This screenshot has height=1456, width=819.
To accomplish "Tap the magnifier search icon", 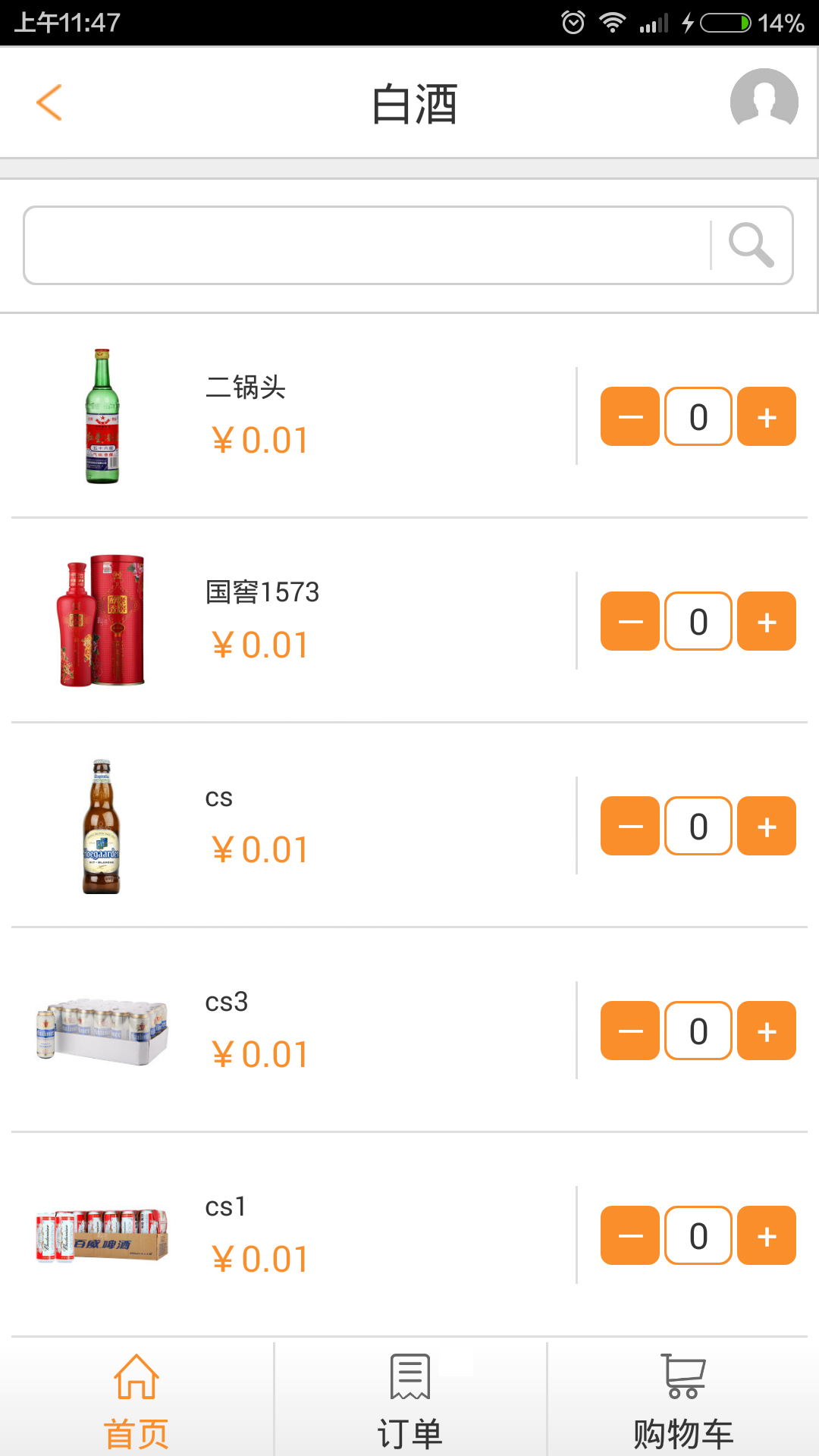I will (x=751, y=245).
